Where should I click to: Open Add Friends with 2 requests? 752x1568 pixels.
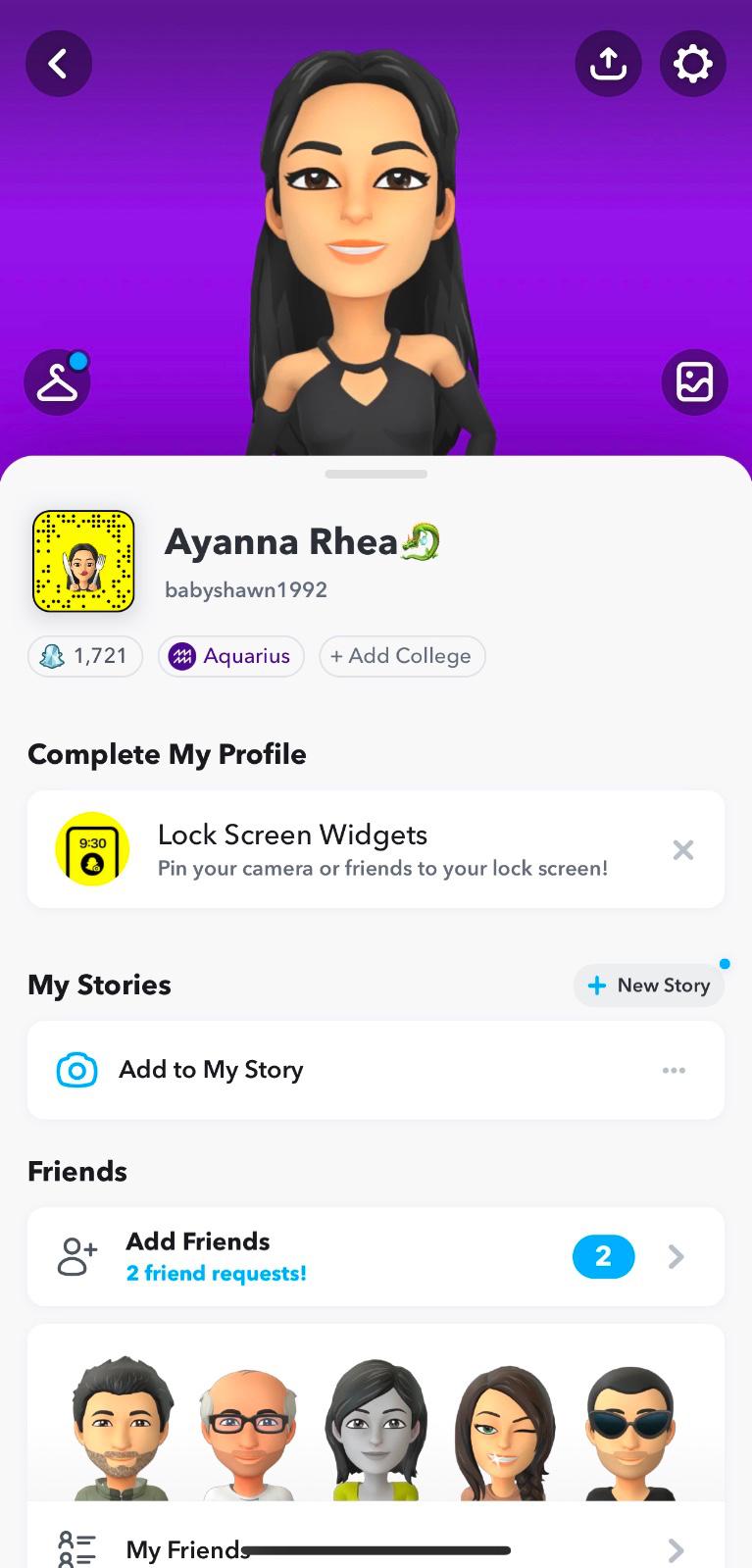click(376, 1256)
